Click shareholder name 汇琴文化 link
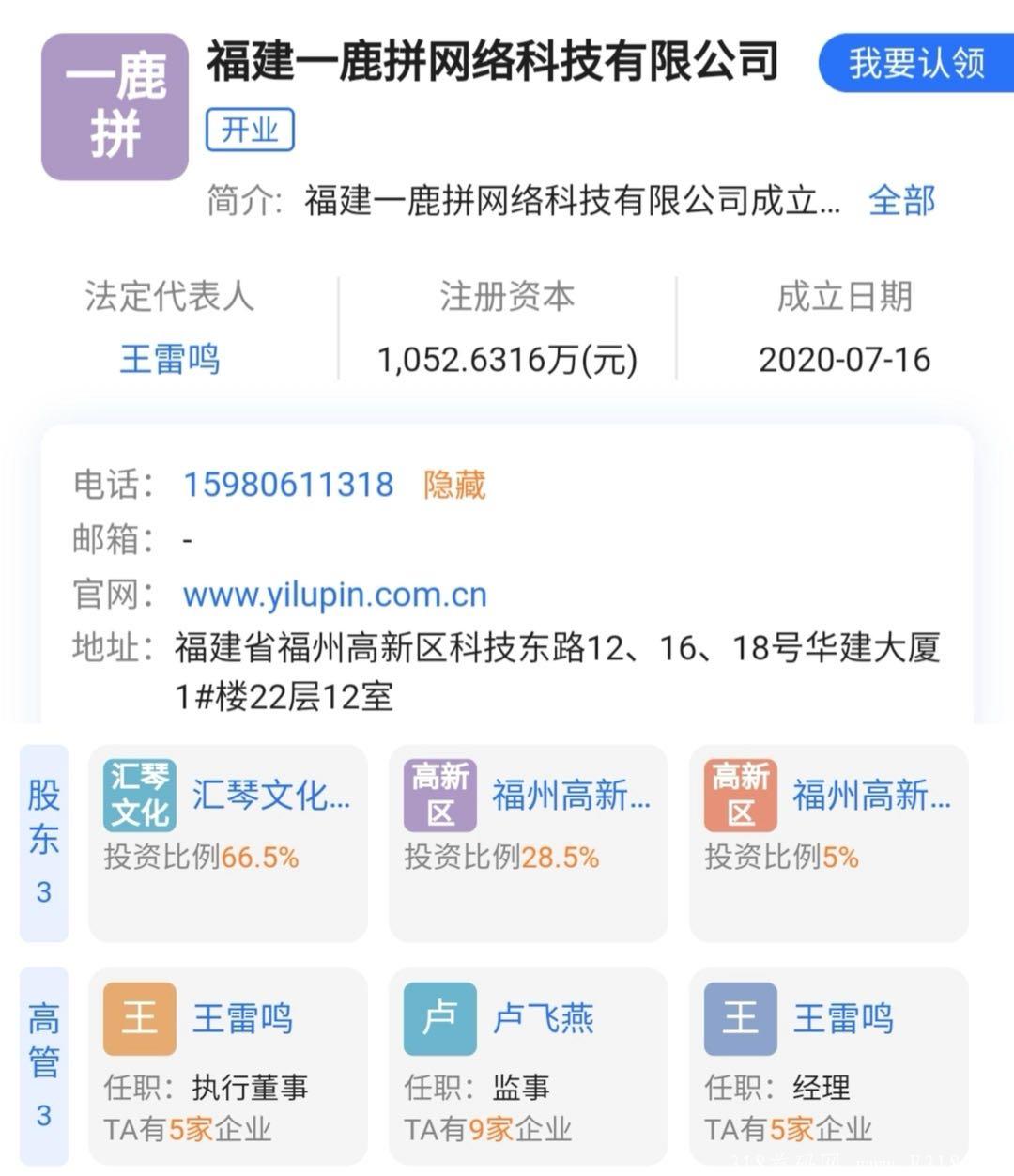 click(271, 794)
